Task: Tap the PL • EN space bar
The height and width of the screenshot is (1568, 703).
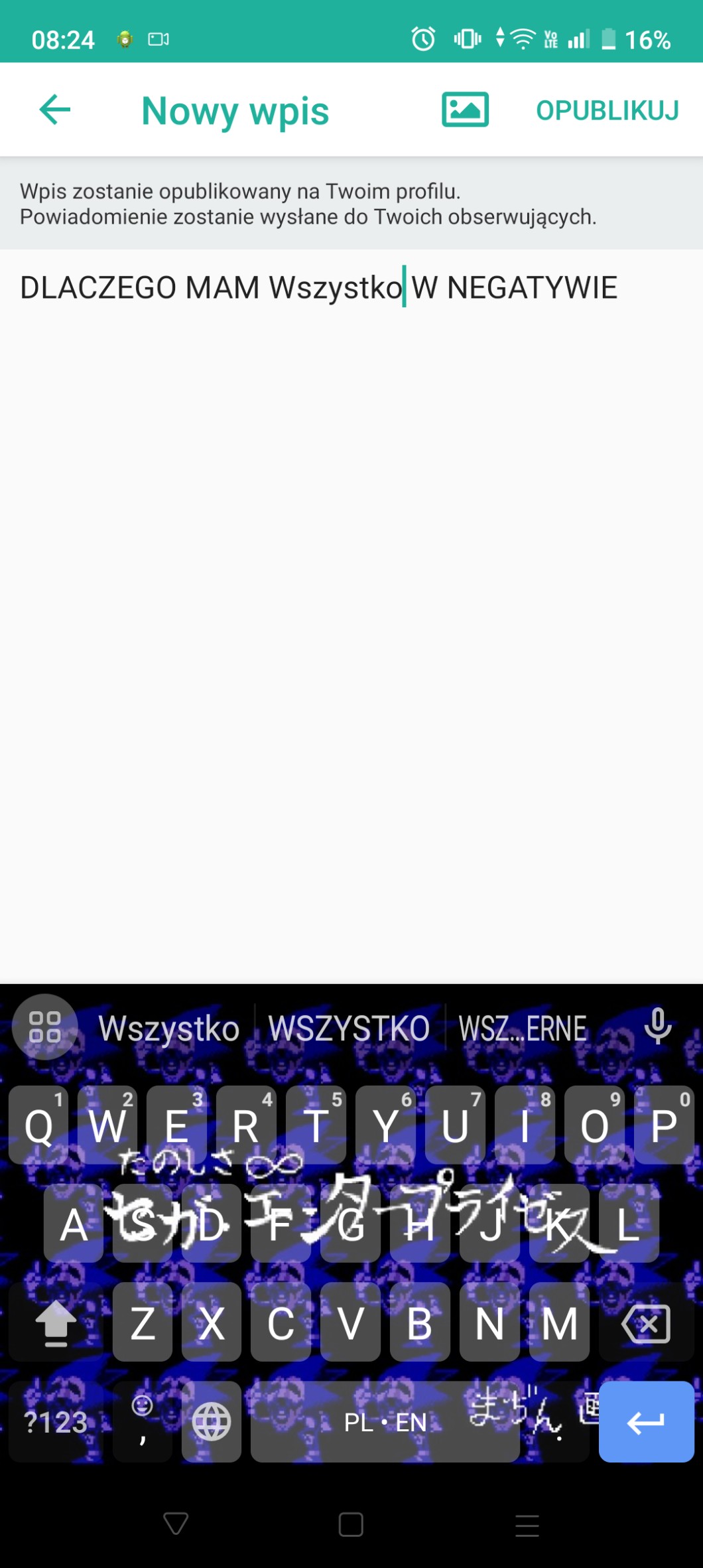Action: (x=385, y=1422)
